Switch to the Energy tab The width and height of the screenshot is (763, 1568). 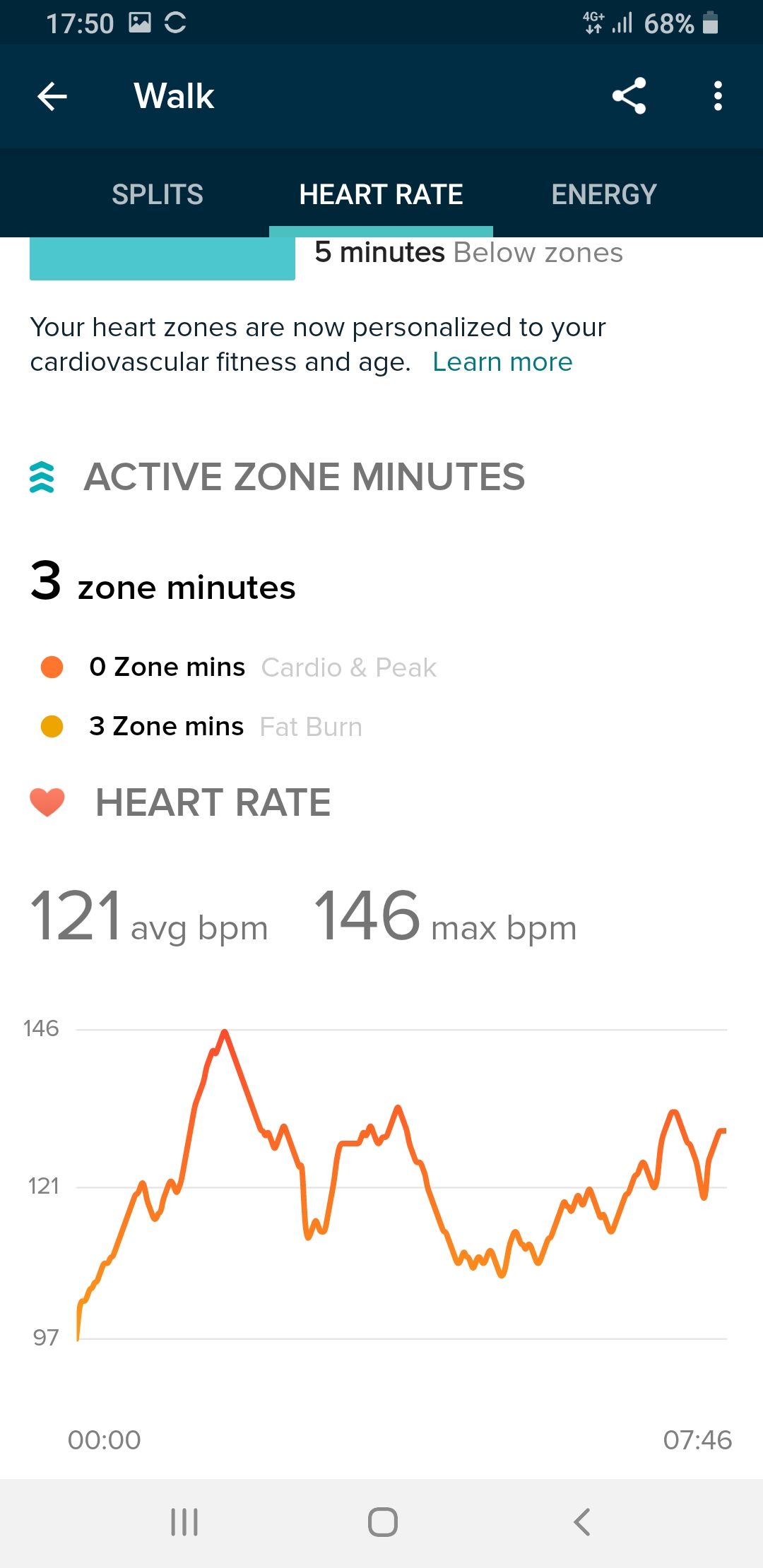pyautogui.click(x=604, y=194)
